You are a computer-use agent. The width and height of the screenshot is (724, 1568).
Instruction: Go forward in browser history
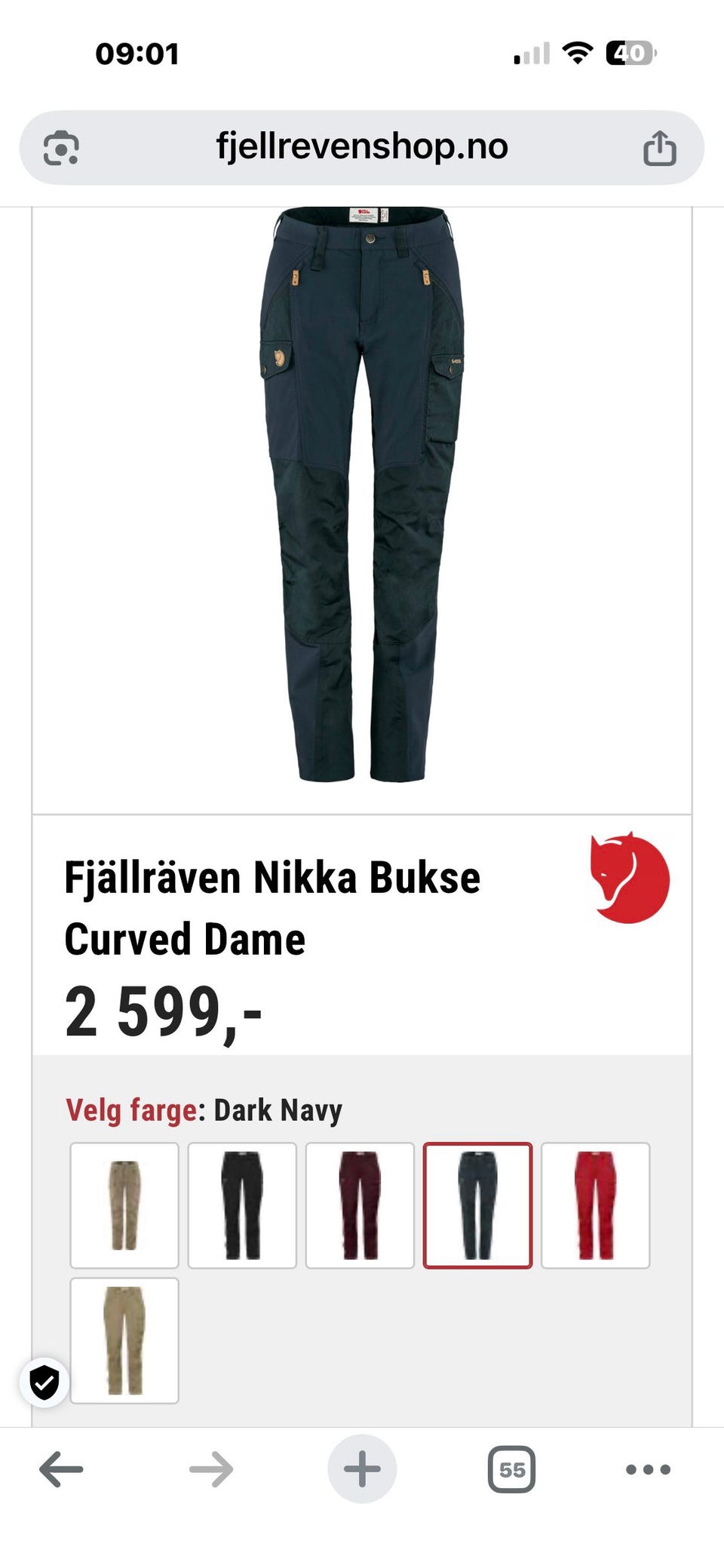coord(211,1469)
